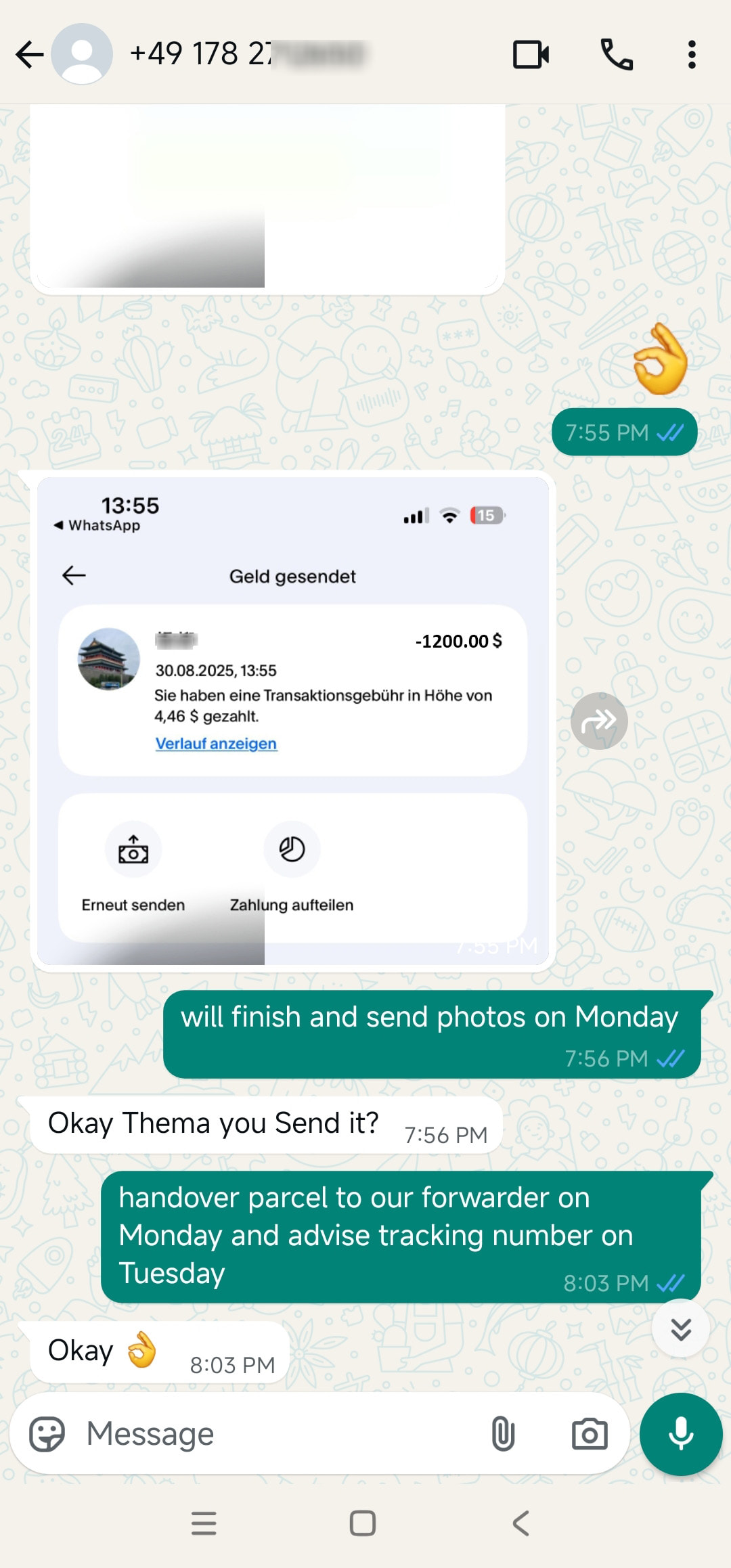Image resolution: width=731 pixels, height=1568 pixels.
Task: Tap the system back button
Action: click(520, 1523)
